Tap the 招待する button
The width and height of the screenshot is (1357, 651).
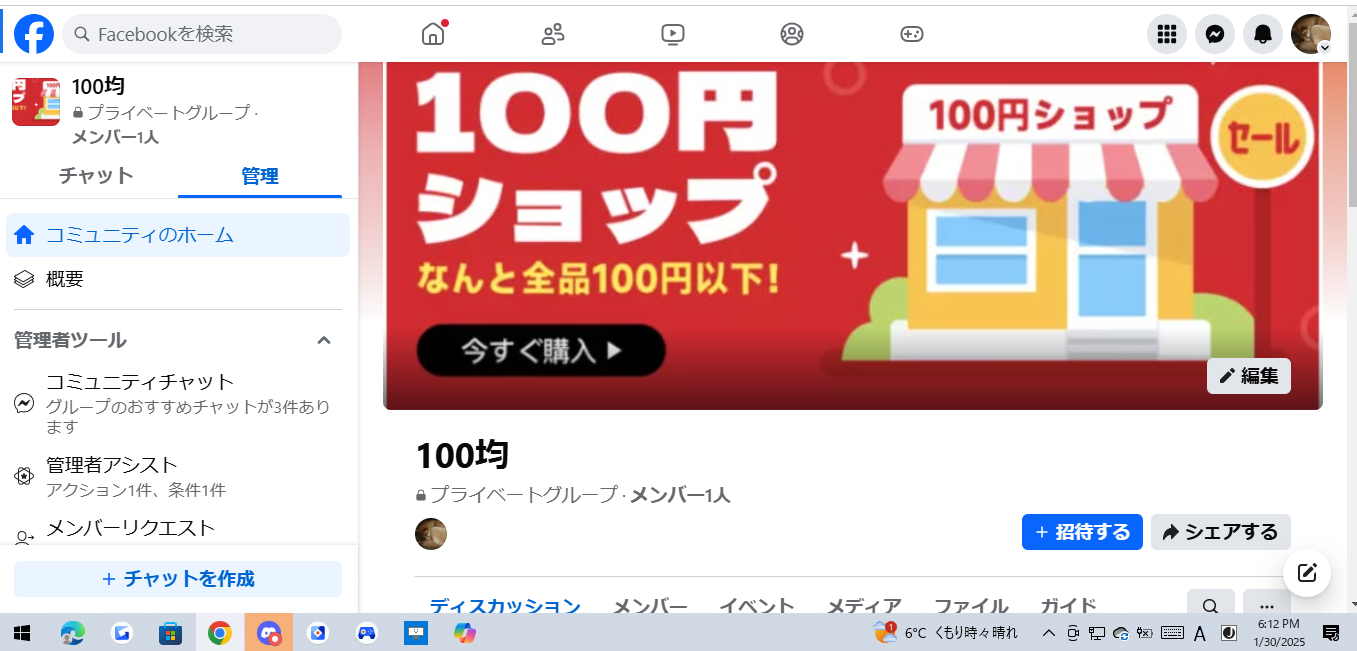(1082, 532)
